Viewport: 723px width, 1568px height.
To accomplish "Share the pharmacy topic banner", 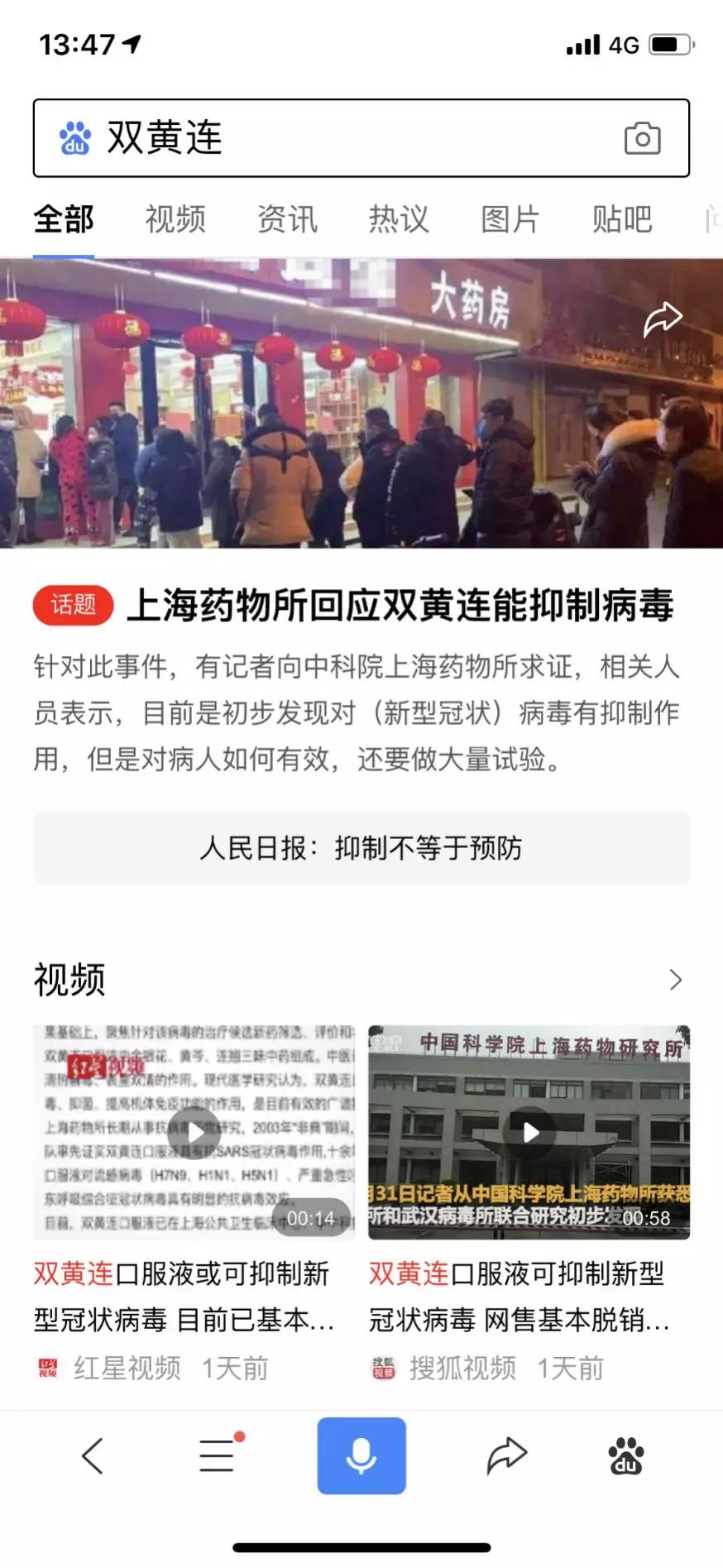I will [663, 320].
